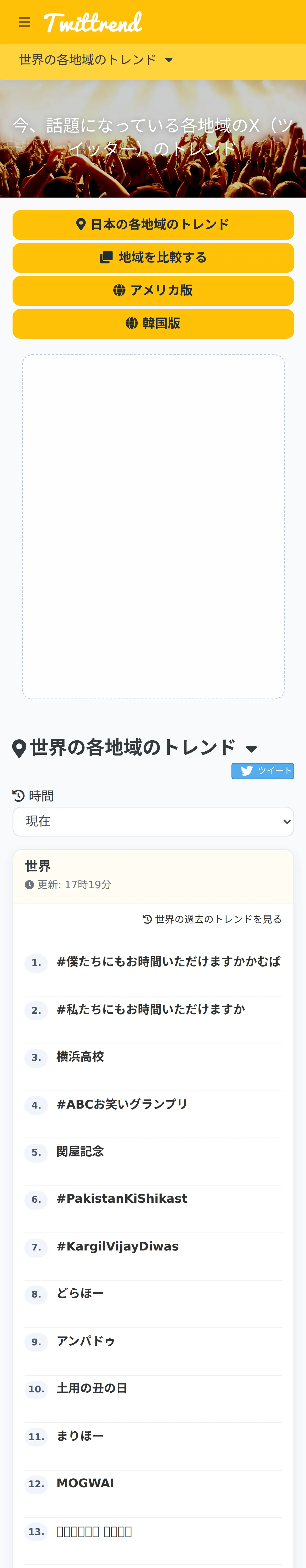This screenshot has height=1568, width=306.
Task: Open the MOGWAI trend
Action: coord(85,1483)
